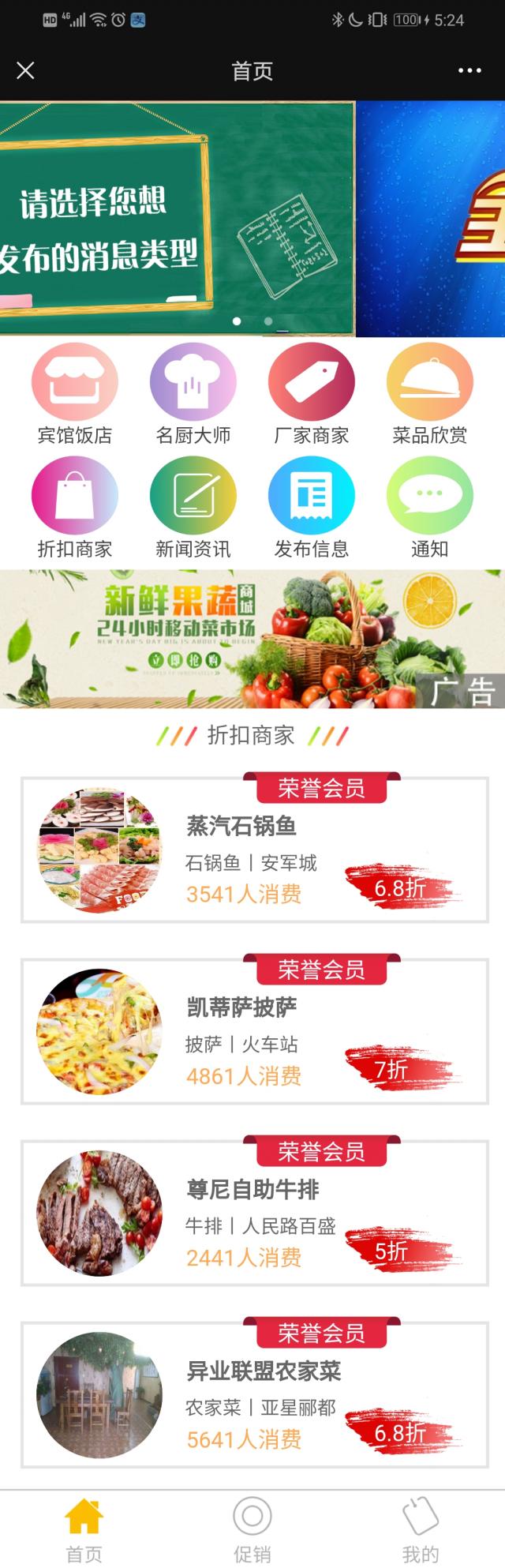Open the three-dot overflow menu

click(x=469, y=71)
